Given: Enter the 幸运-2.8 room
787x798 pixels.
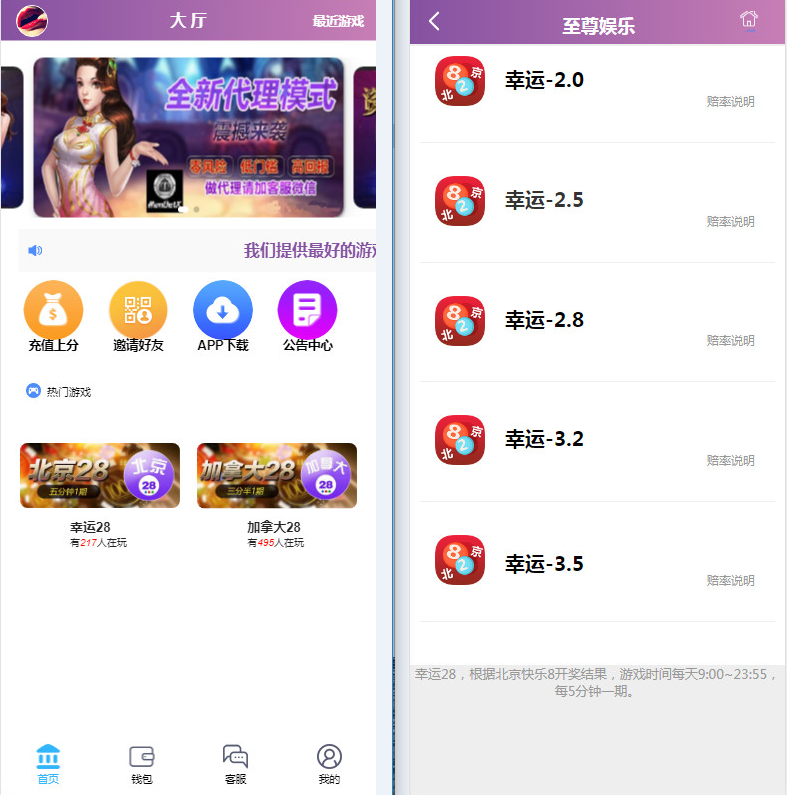Looking at the screenshot, I should (x=544, y=321).
